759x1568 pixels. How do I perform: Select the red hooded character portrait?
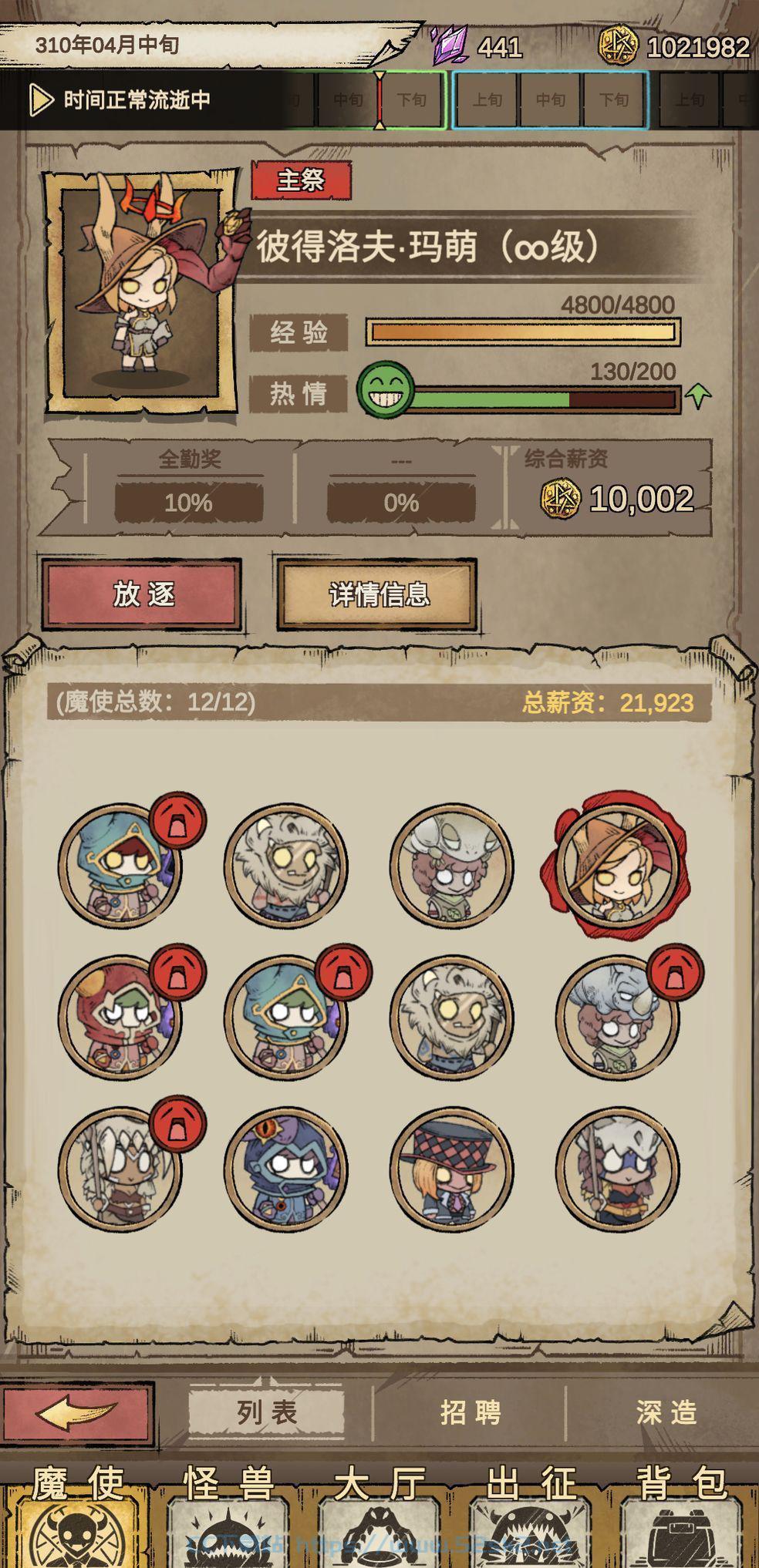120,1018
